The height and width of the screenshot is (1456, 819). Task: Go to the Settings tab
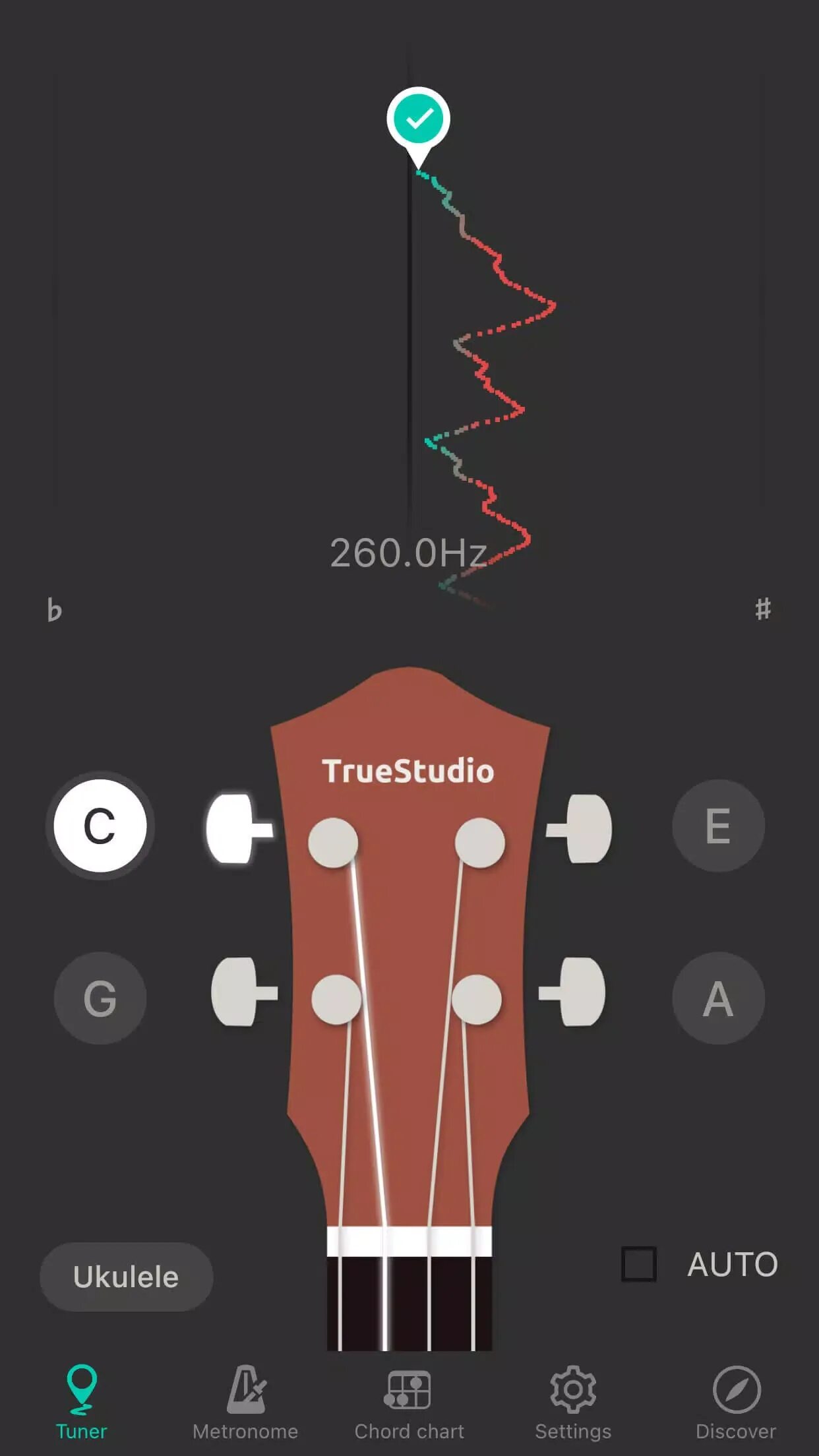(572, 1403)
